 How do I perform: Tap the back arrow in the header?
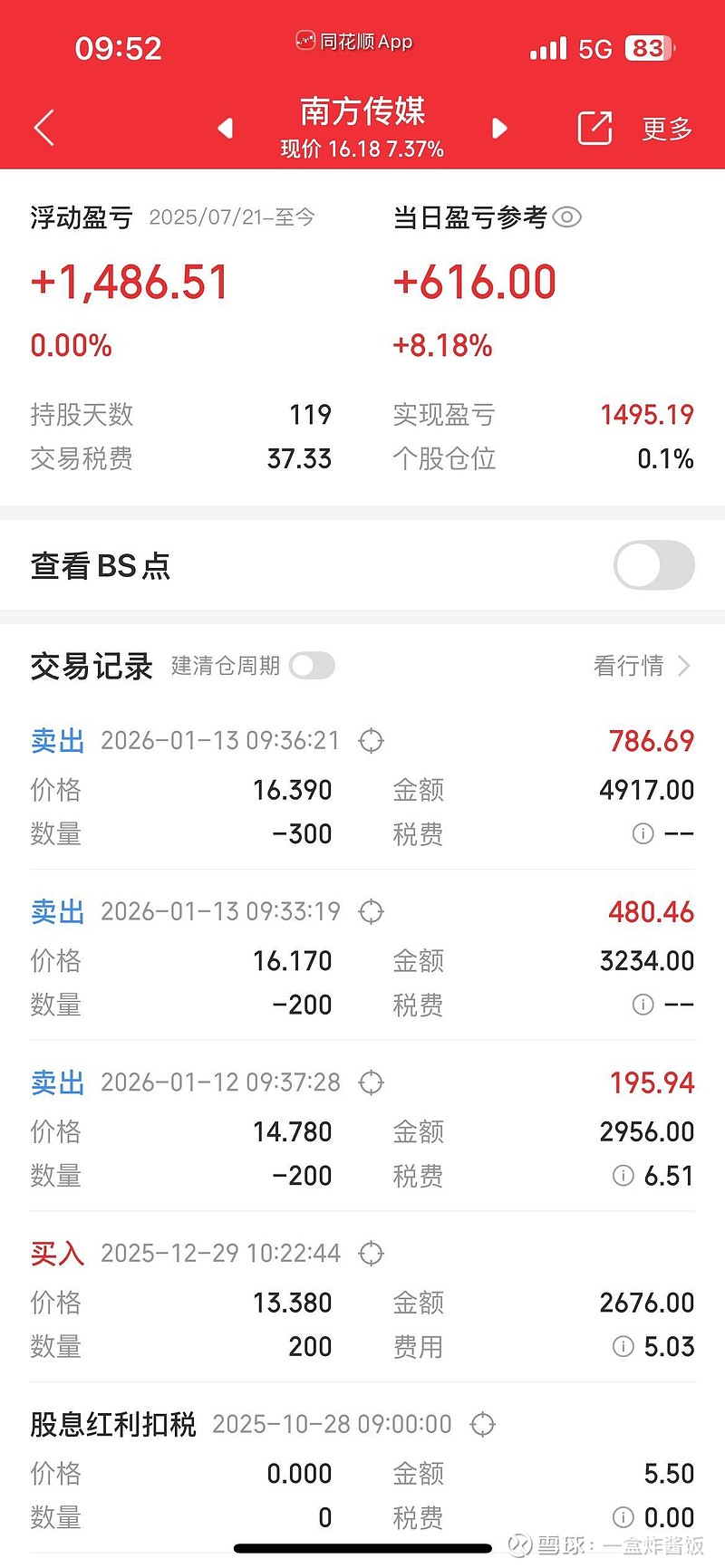point(43,128)
